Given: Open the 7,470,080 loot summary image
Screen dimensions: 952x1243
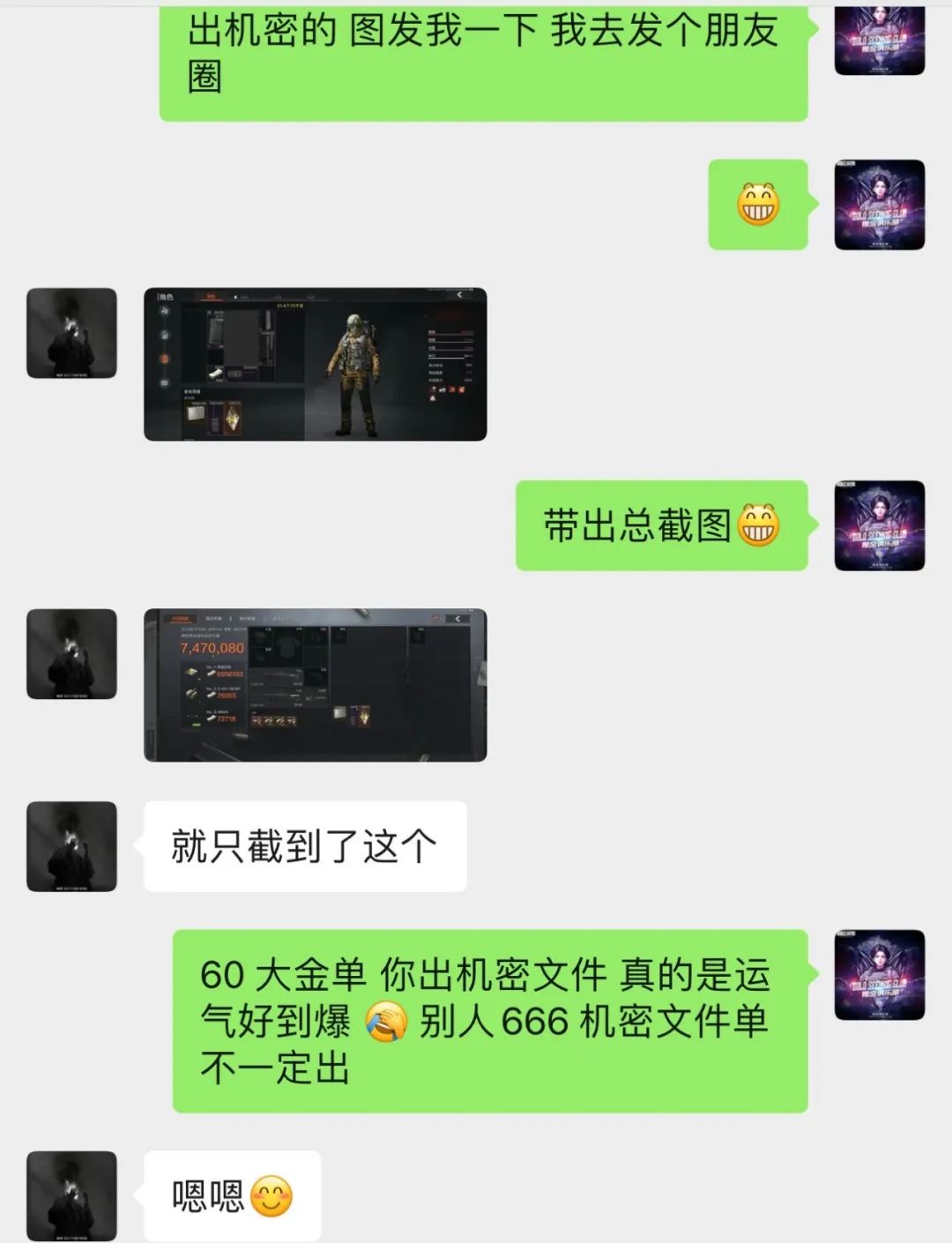Looking at the screenshot, I should pyautogui.click(x=315, y=685).
